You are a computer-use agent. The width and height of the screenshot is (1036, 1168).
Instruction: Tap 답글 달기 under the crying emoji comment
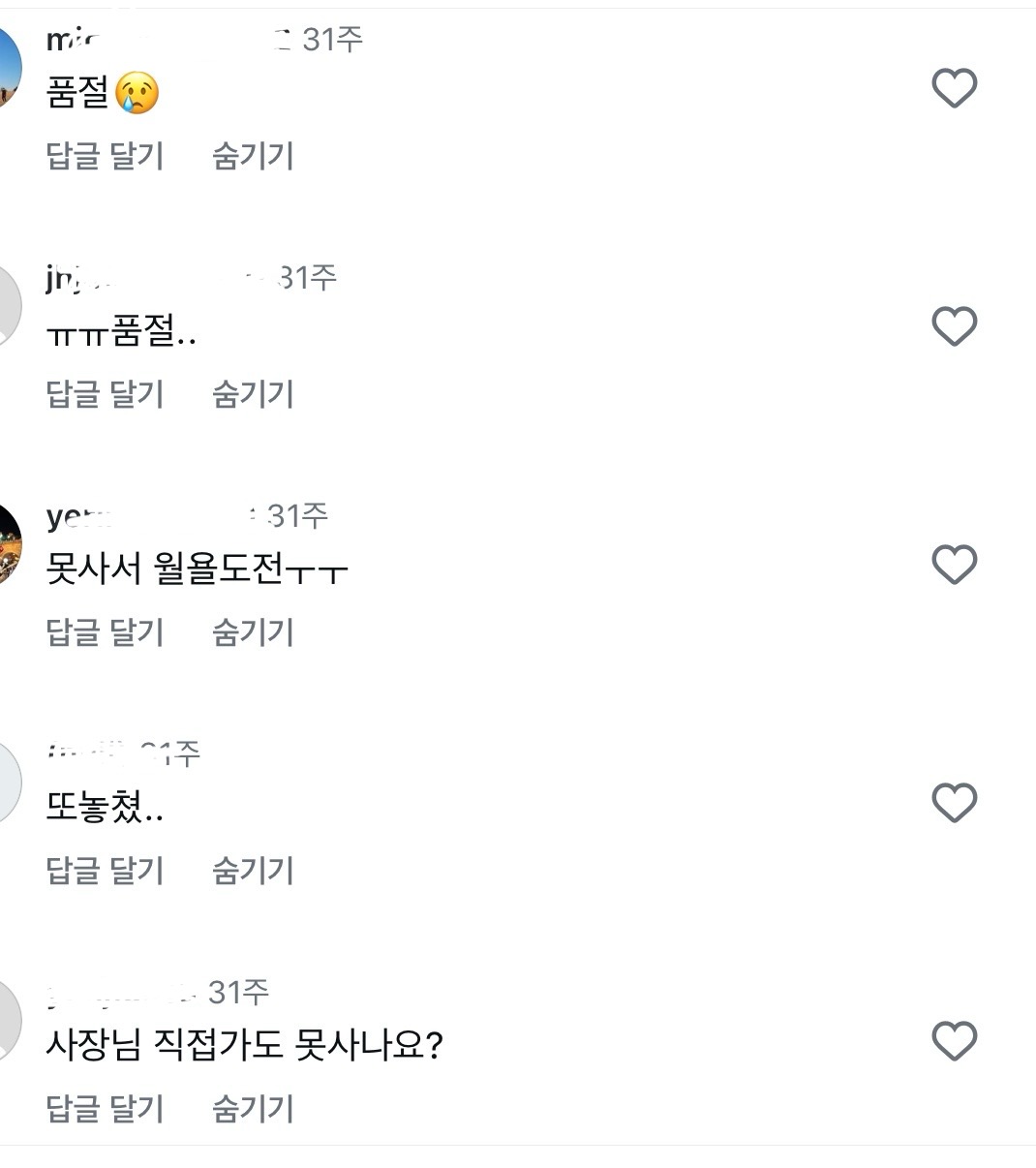[x=106, y=156]
